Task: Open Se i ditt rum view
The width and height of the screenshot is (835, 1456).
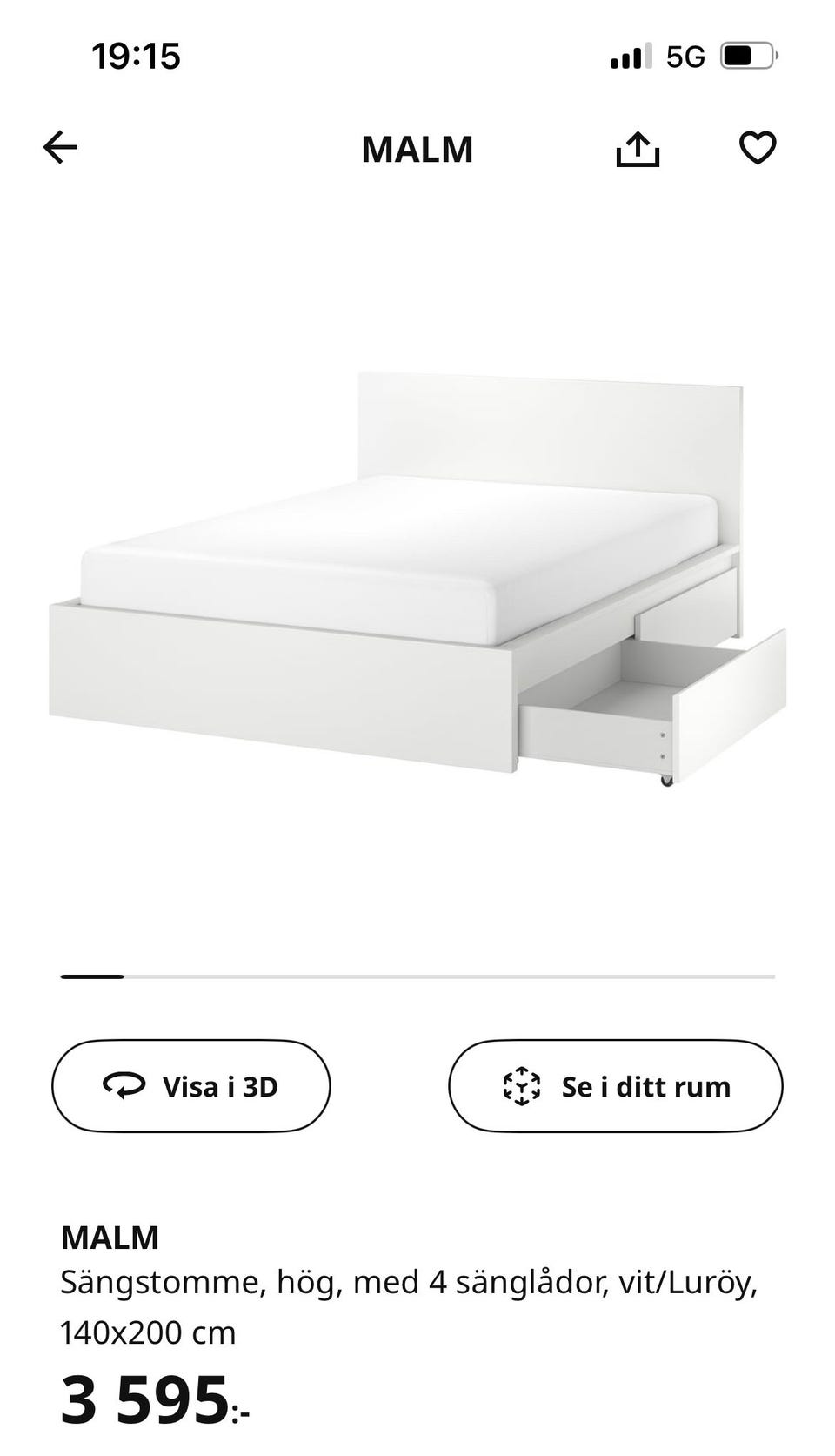Action: click(x=616, y=1086)
